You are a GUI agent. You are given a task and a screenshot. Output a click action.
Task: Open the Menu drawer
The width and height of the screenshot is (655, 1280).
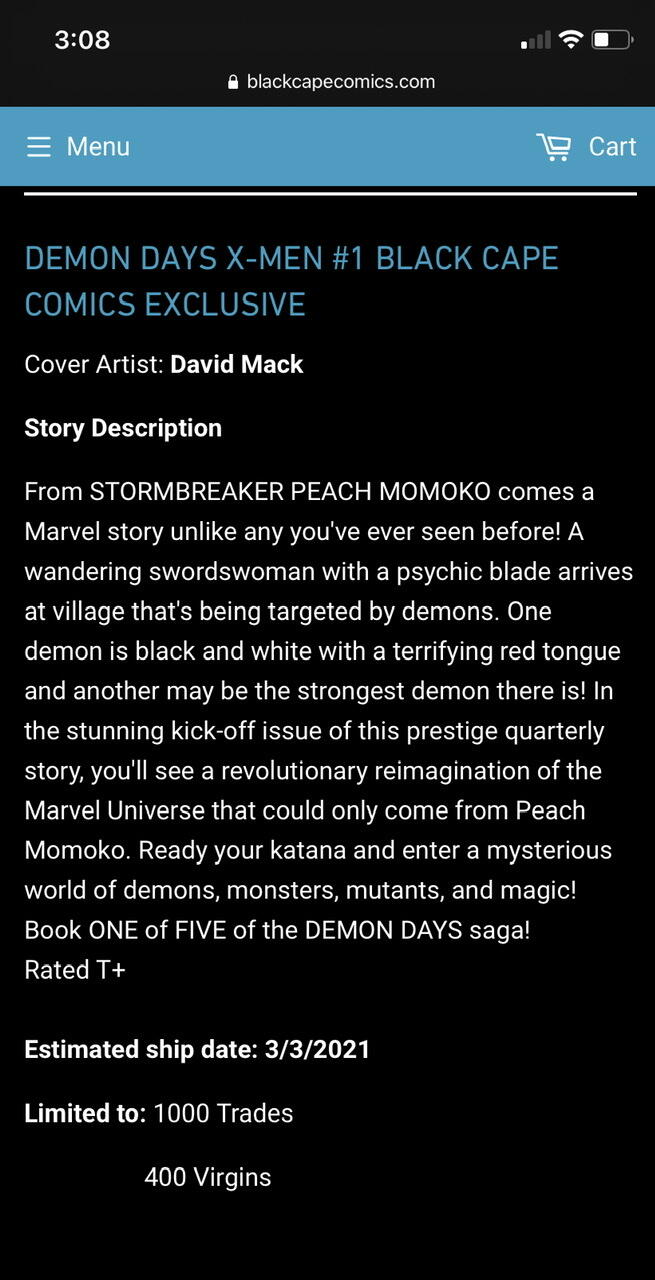(x=78, y=147)
